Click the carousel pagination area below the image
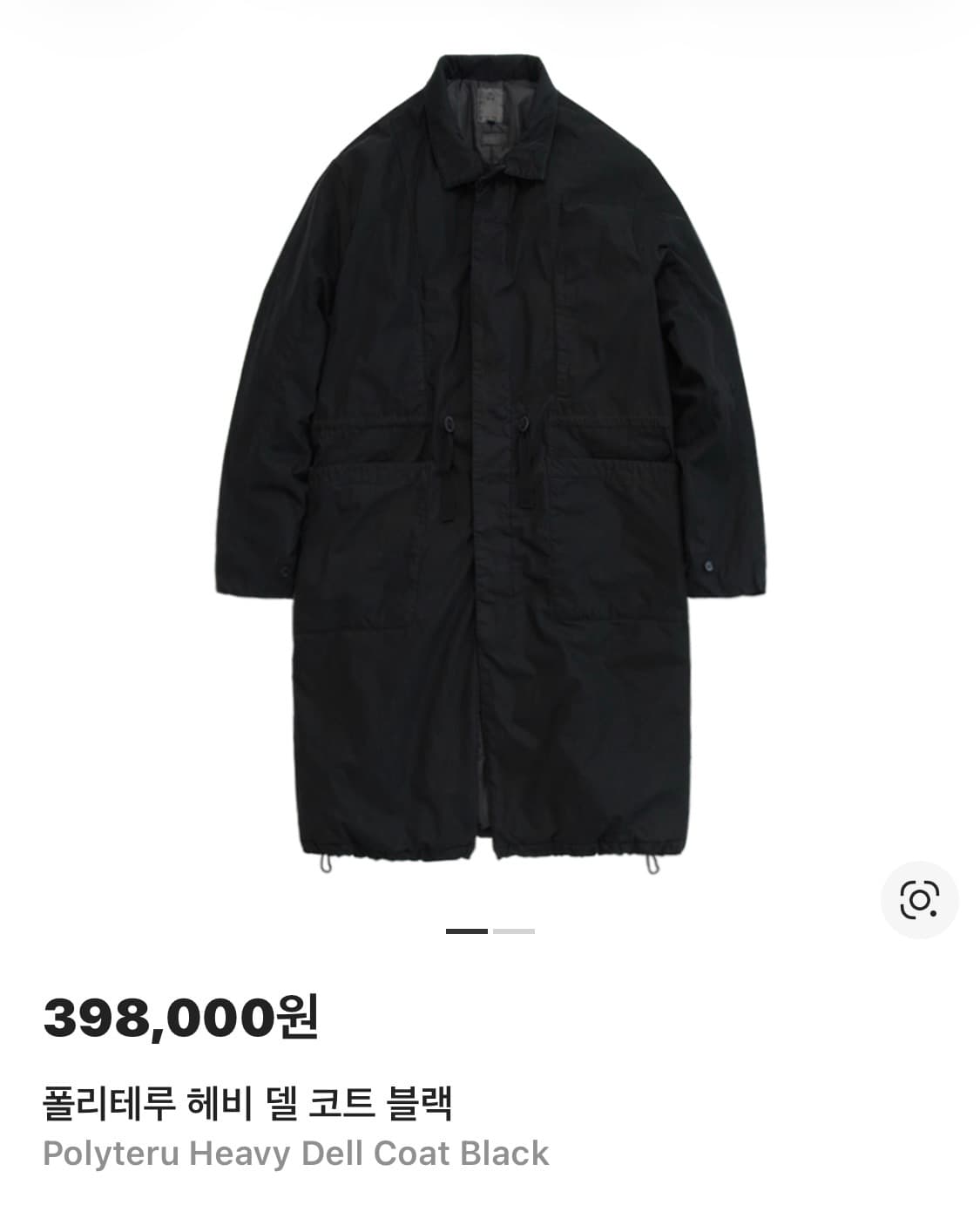The image size is (980, 1205). 490,931
